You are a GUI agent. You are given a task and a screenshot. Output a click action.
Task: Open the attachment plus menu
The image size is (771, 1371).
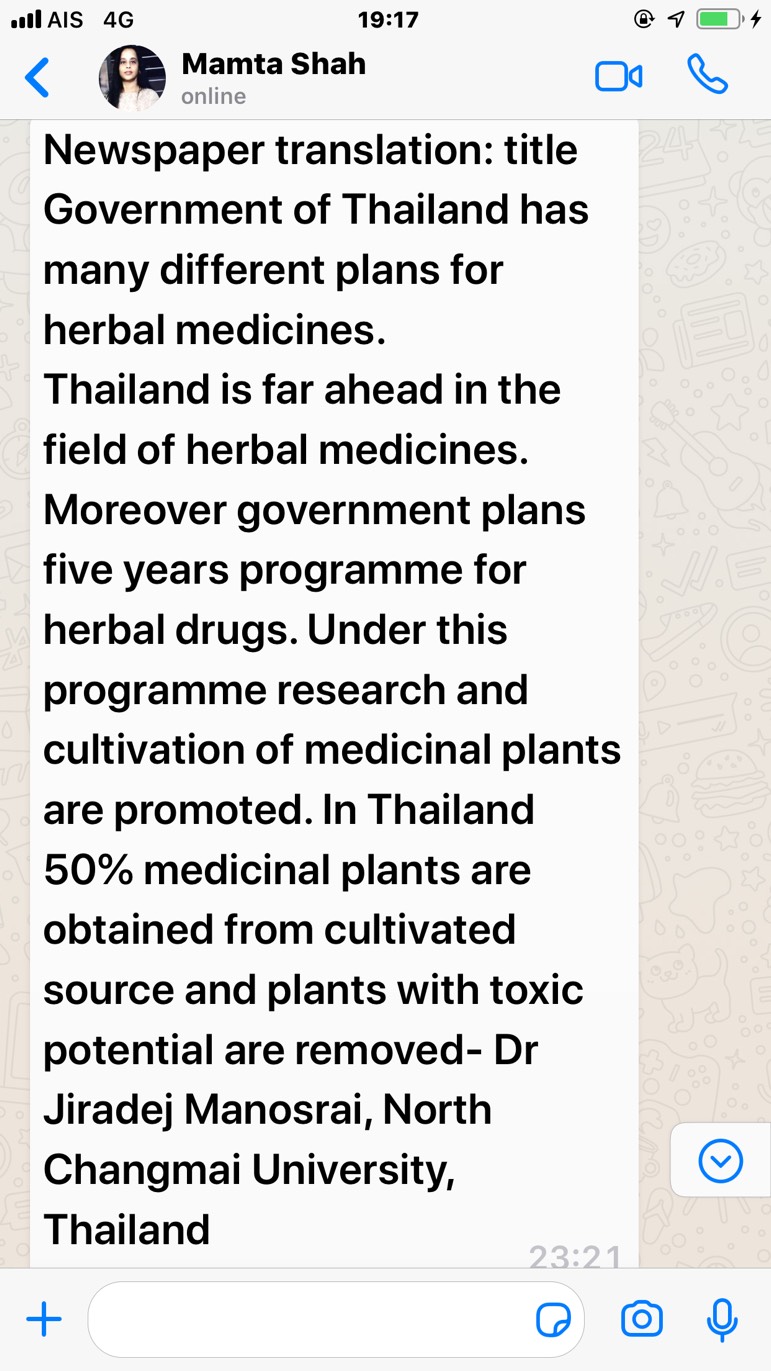click(x=43, y=1320)
